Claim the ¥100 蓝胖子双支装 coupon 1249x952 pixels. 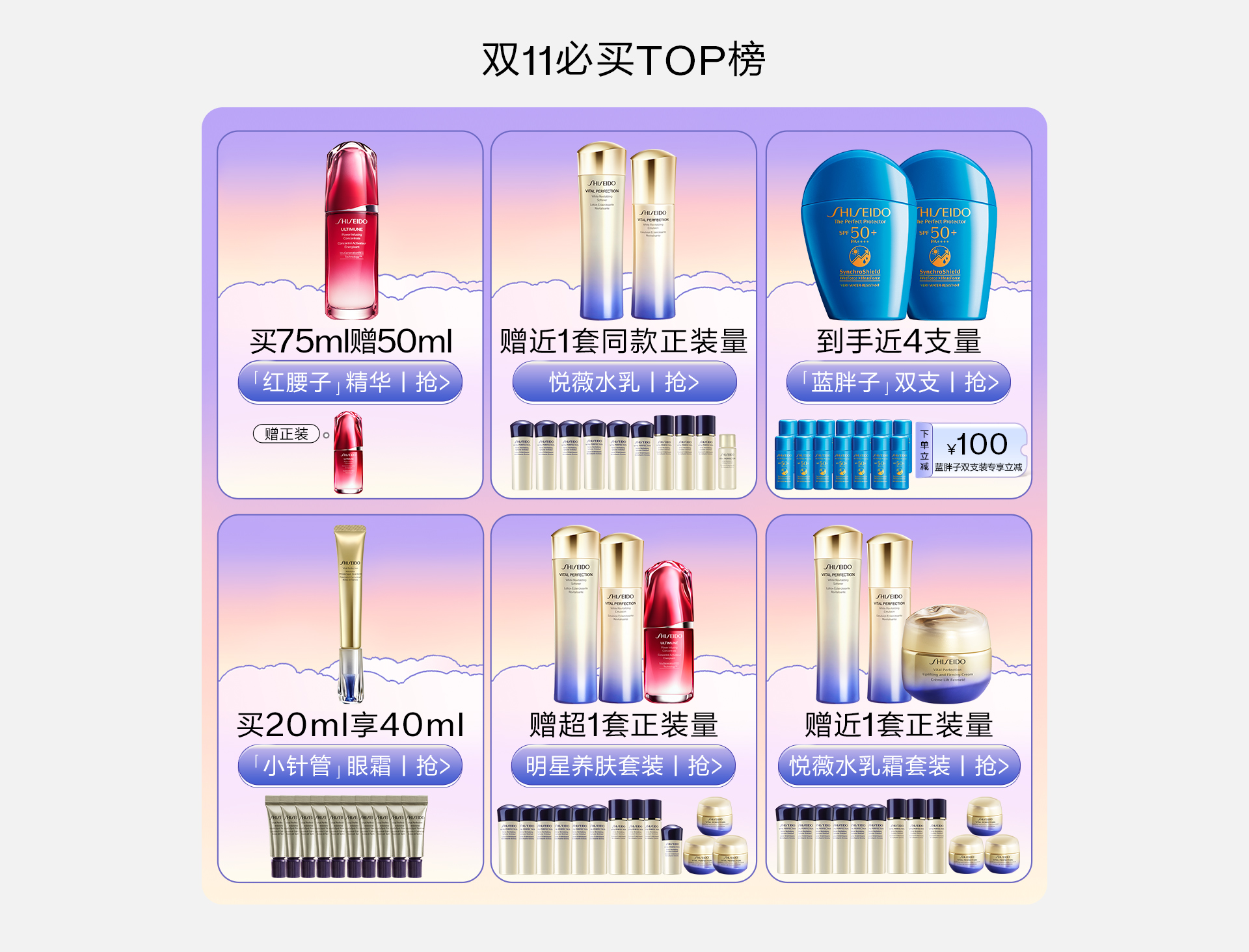pos(971,450)
